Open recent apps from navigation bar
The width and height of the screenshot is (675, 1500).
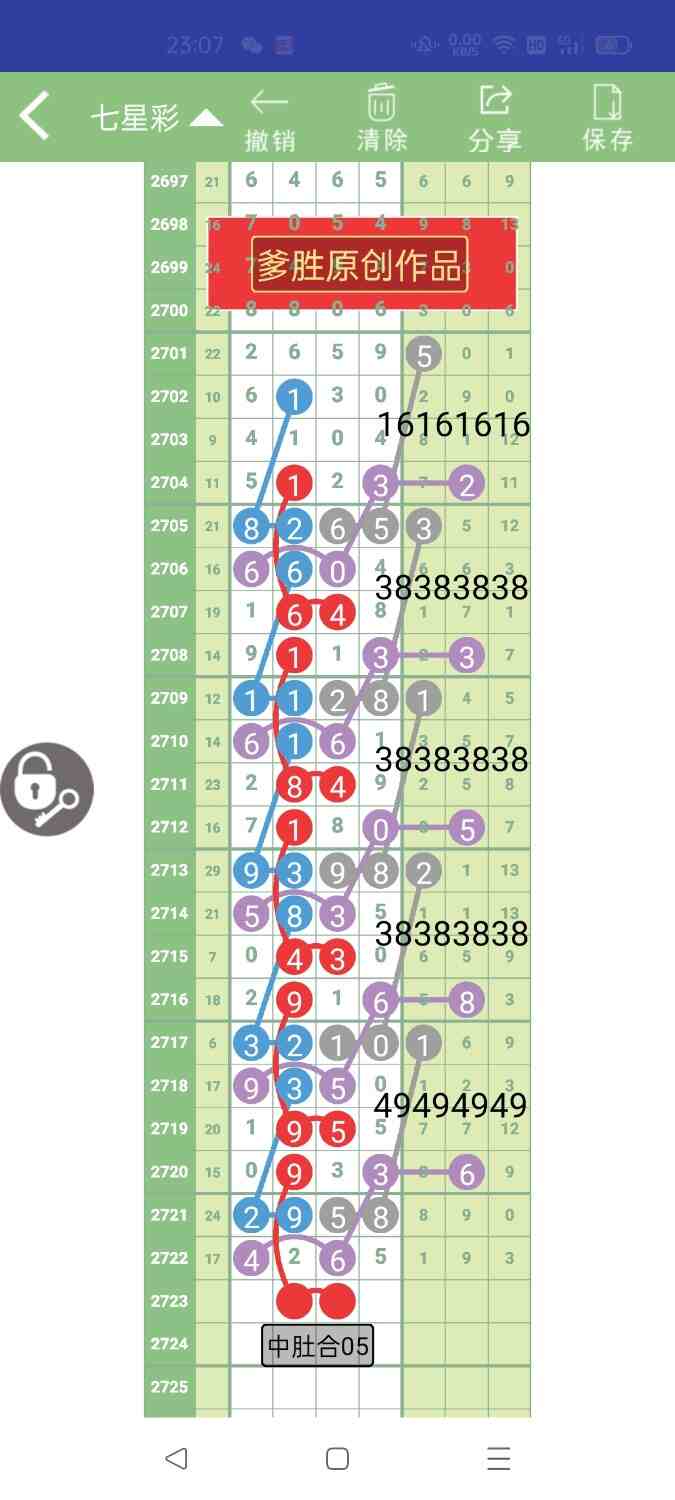pos(499,1459)
